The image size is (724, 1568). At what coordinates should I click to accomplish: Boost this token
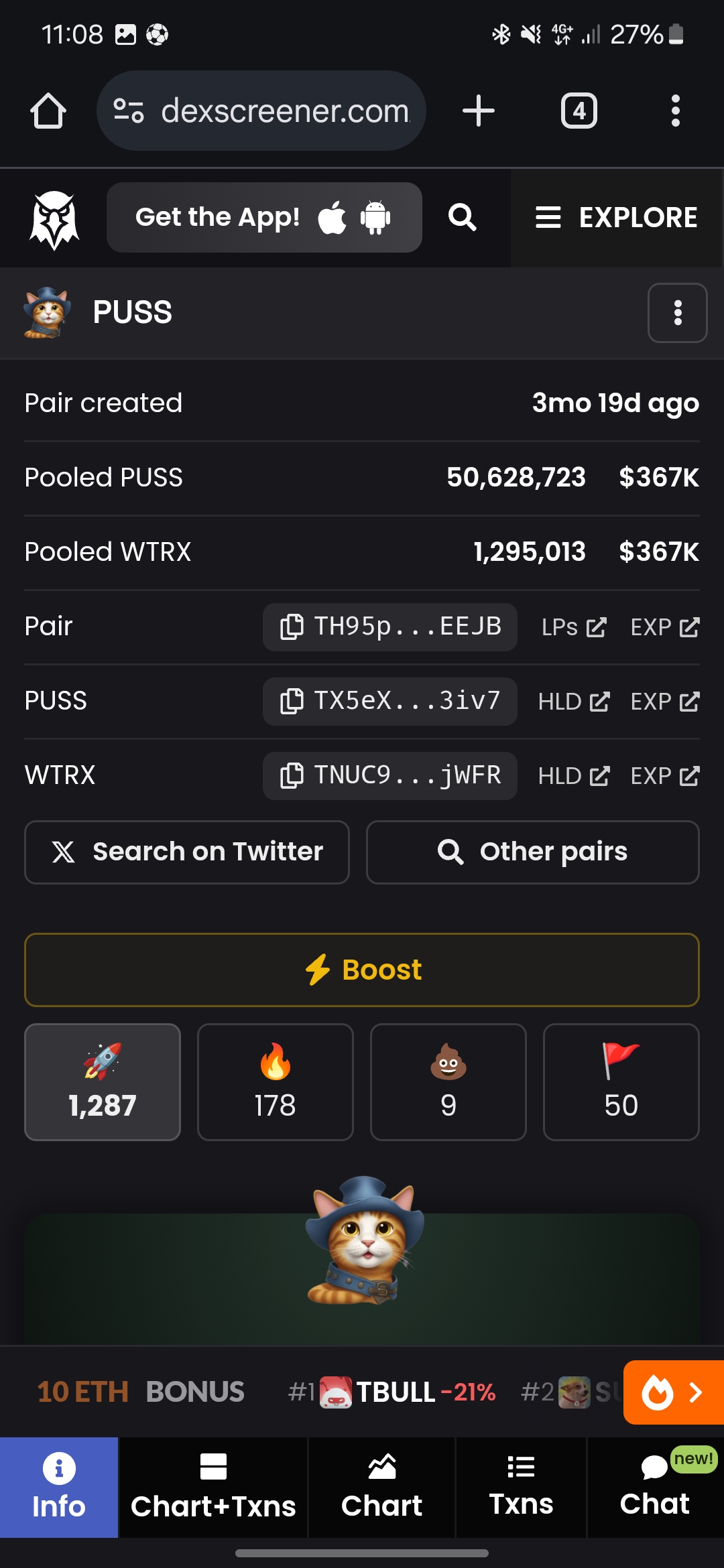tap(362, 970)
